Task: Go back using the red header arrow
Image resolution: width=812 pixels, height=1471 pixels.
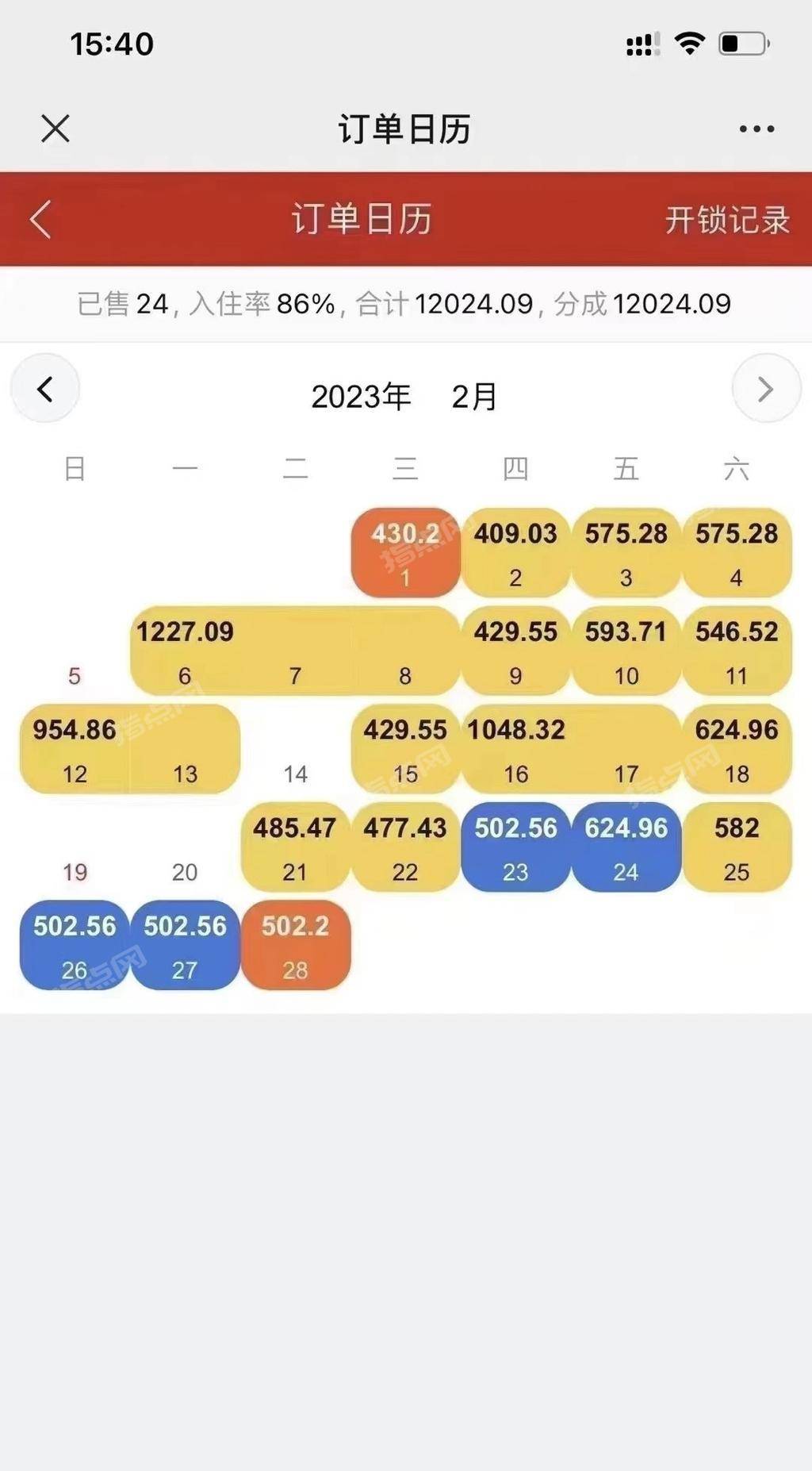Action: pos(41,219)
